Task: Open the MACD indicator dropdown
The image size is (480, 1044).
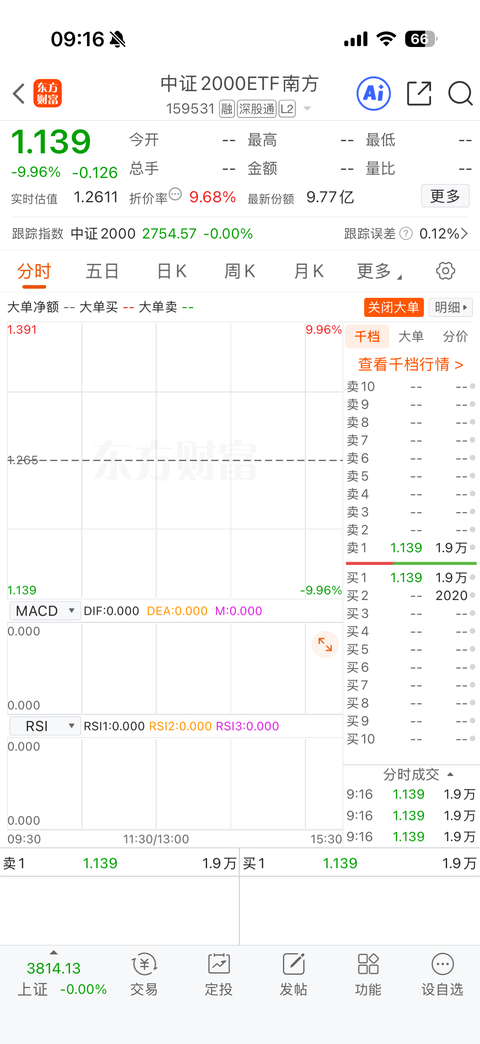Action: 45,611
